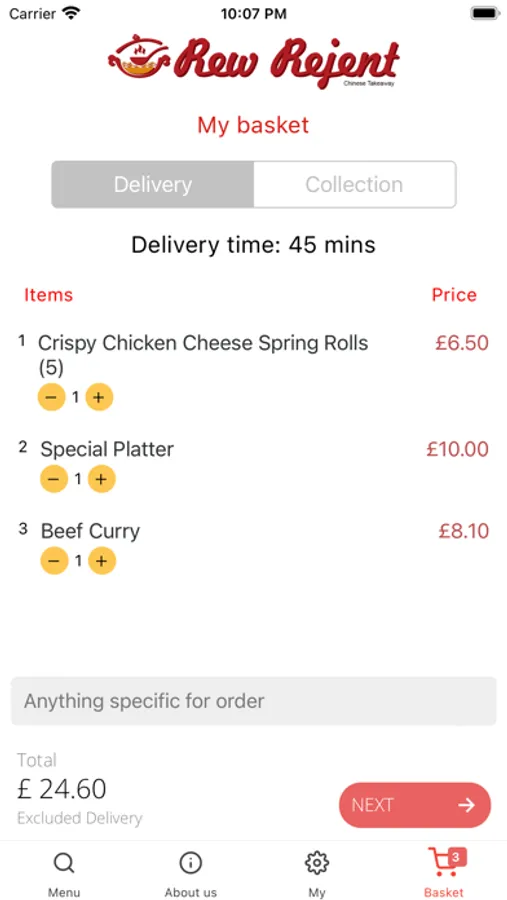This screenshot has width=507, height=900.
Task: Switch to the Collection option
Action: click(x=354, y=184)
